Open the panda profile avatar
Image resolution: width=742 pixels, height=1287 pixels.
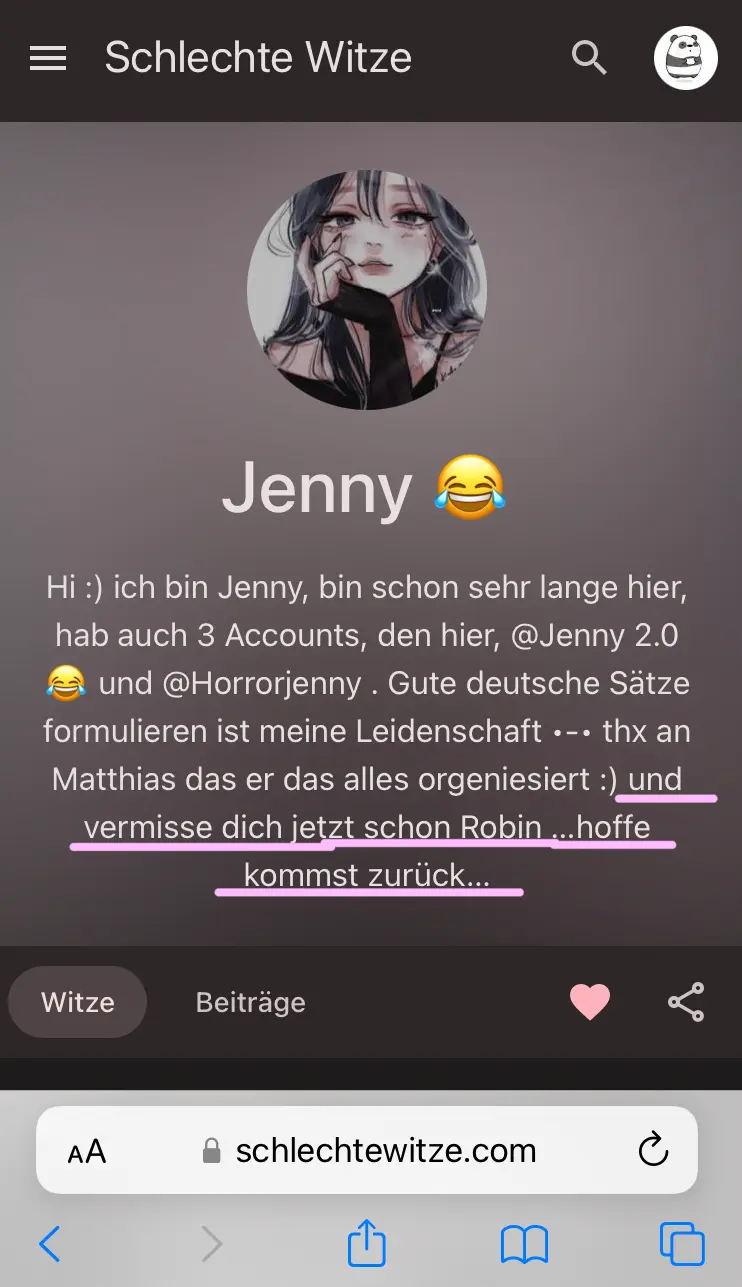click(685, 59)
